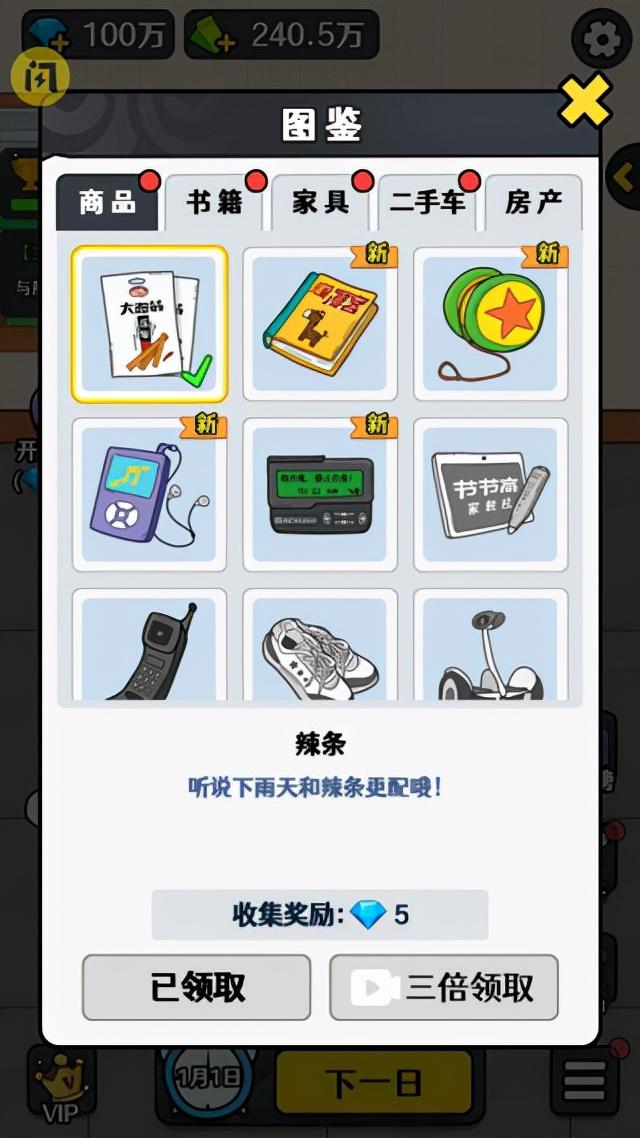Tap the 已领取 button
Screen dimensions: 640x1138
(x=196, y=987)
